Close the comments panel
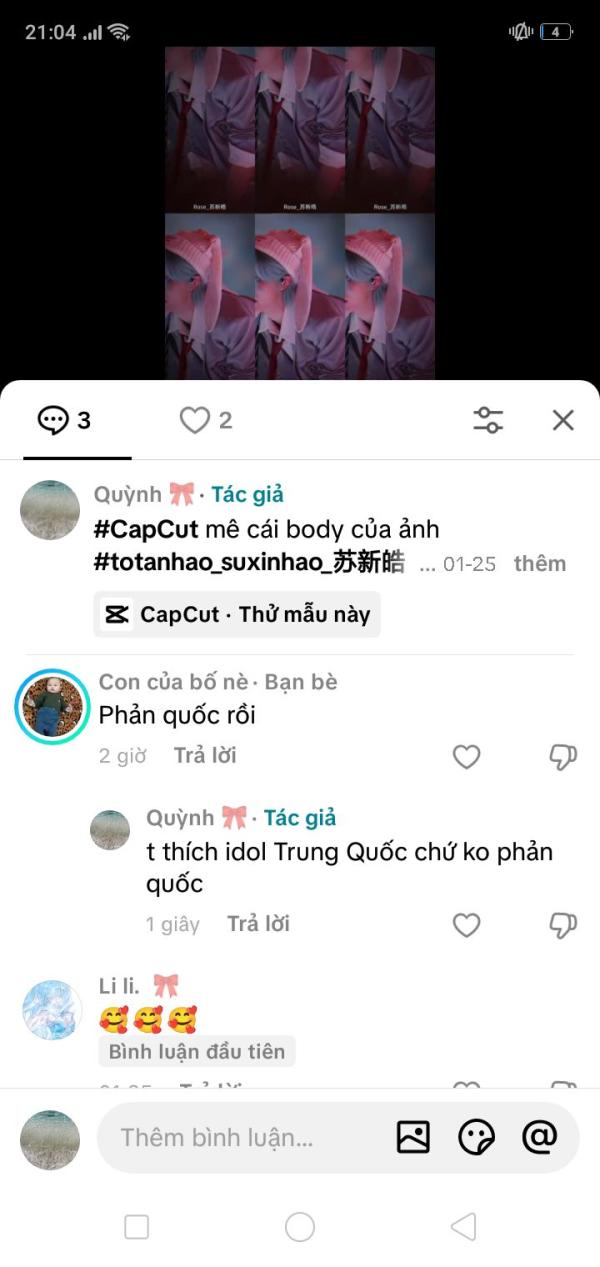 coord(563,420)
